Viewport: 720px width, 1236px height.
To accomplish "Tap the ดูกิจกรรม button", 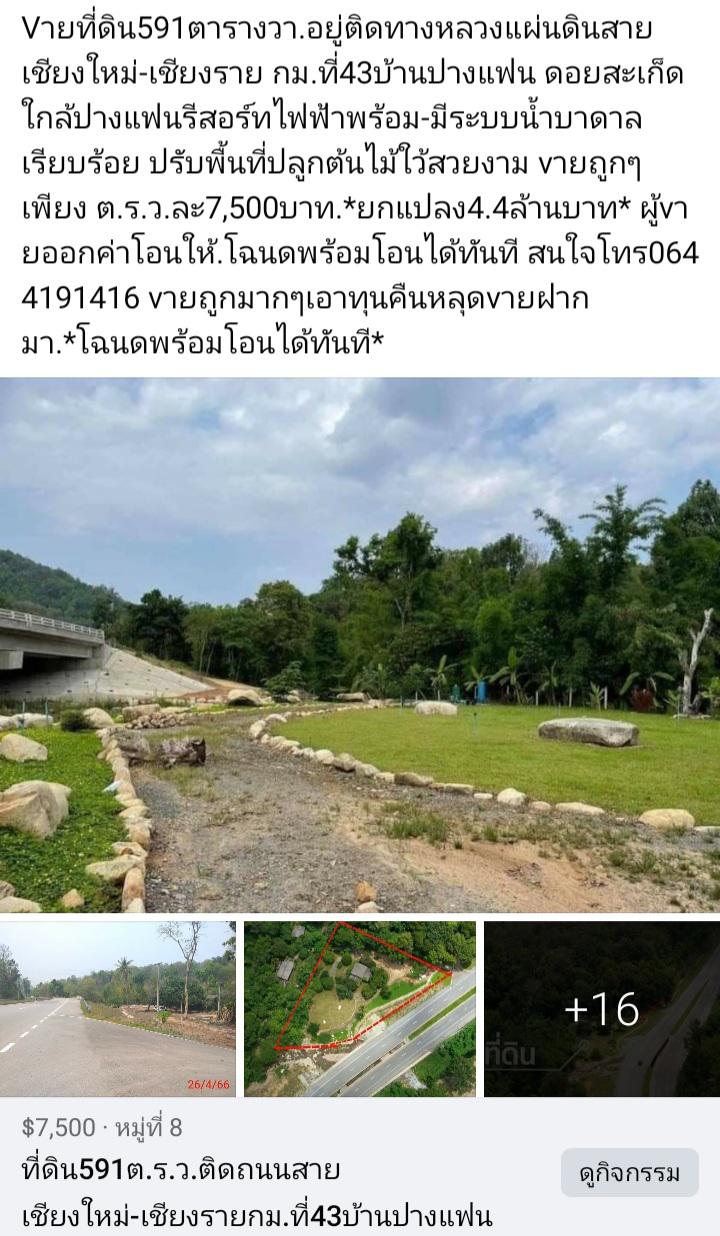I will [630, 1173].
